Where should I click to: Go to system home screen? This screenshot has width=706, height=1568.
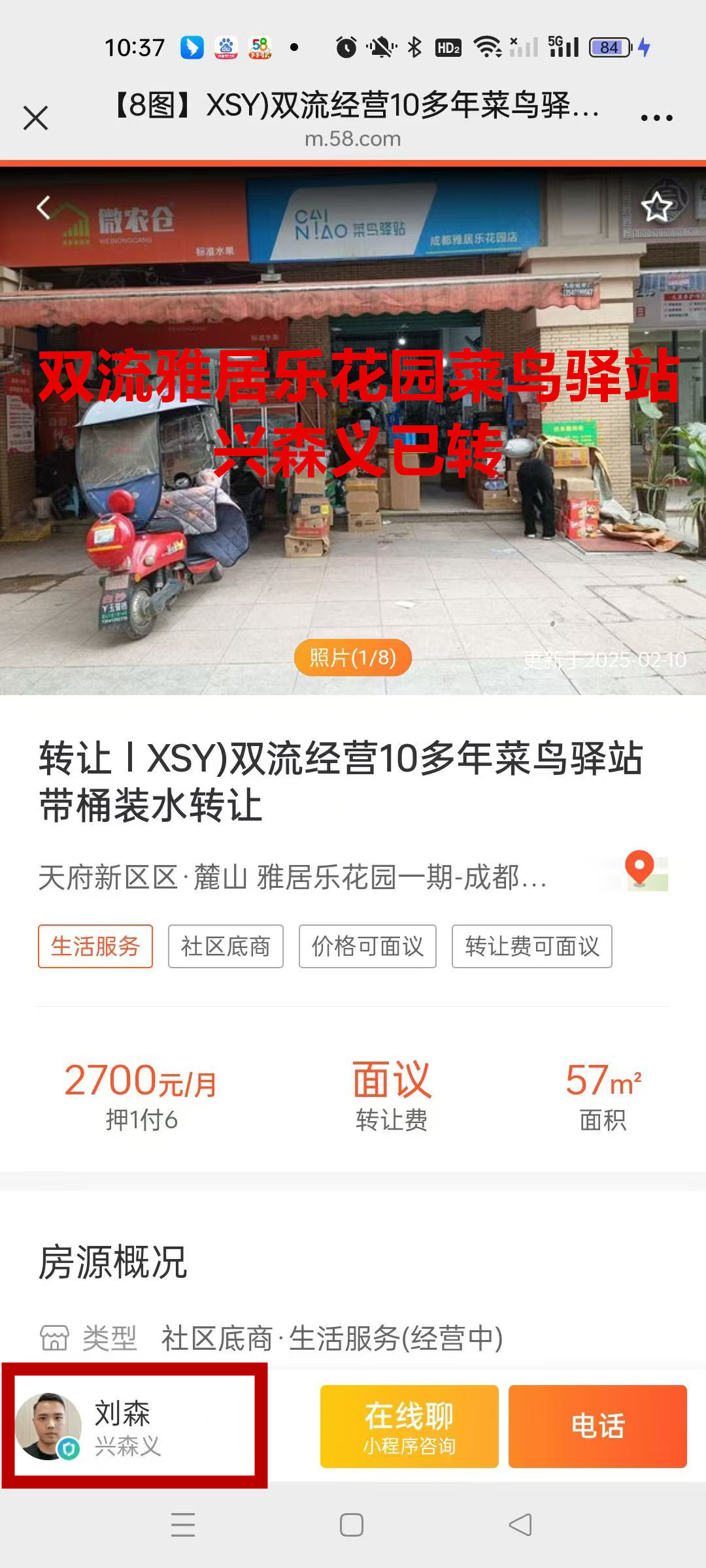pos(352,1525)
